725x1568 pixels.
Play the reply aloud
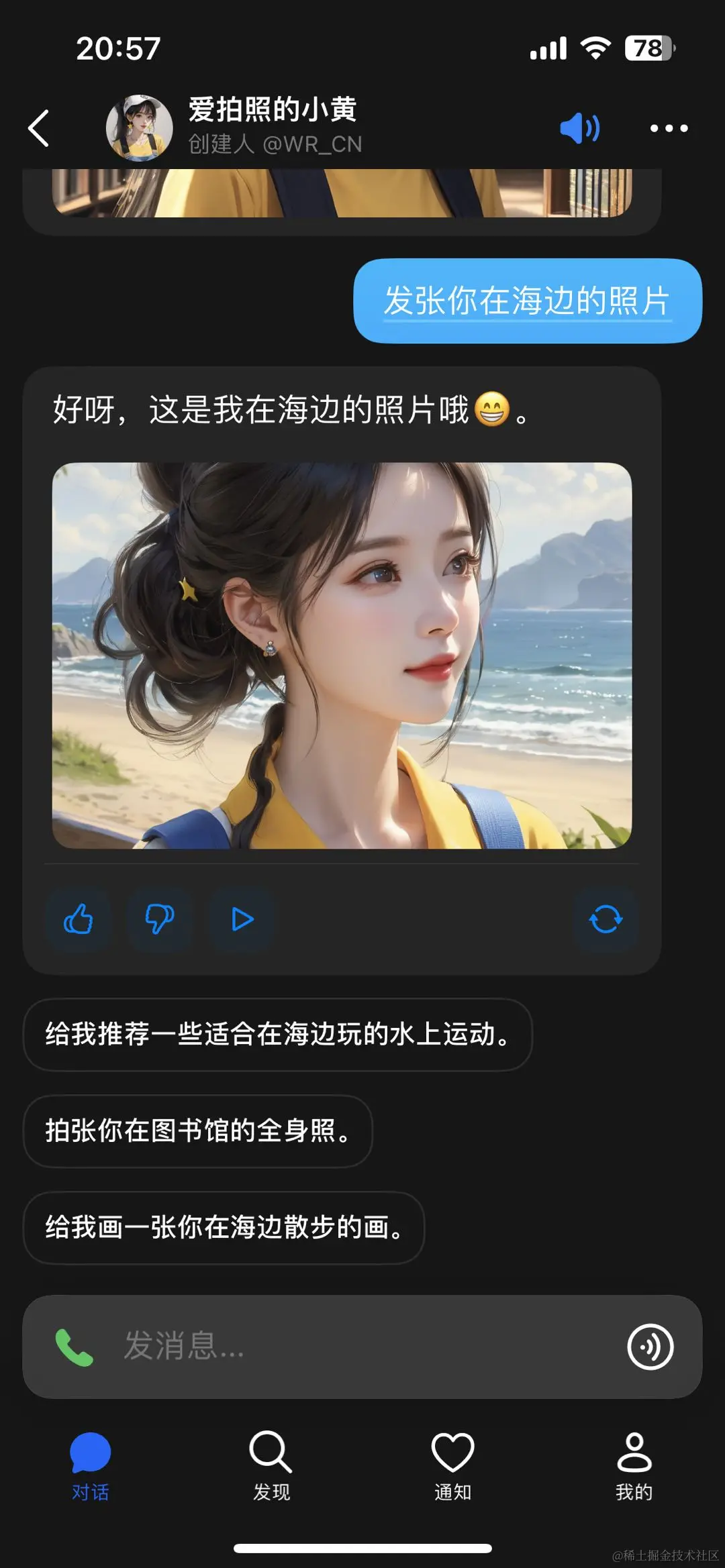242,919
